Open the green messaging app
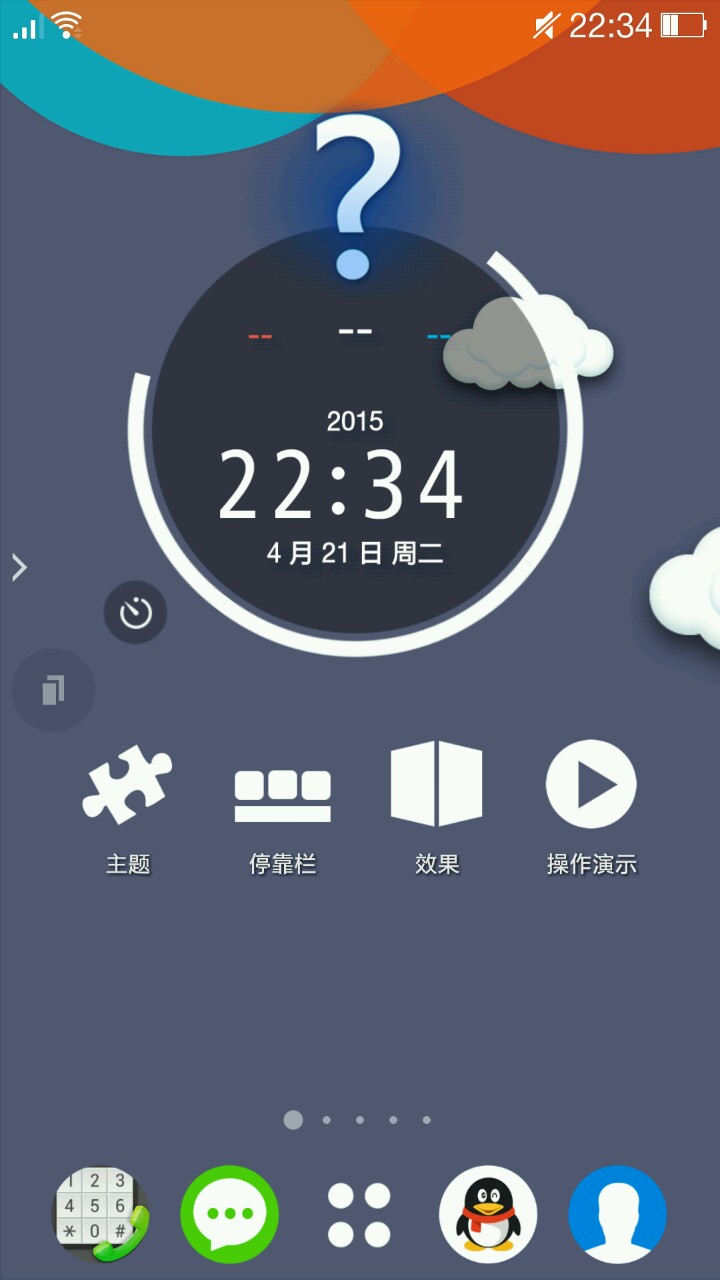Screen dimensions: 720x1280 (x=230, y=1214)
